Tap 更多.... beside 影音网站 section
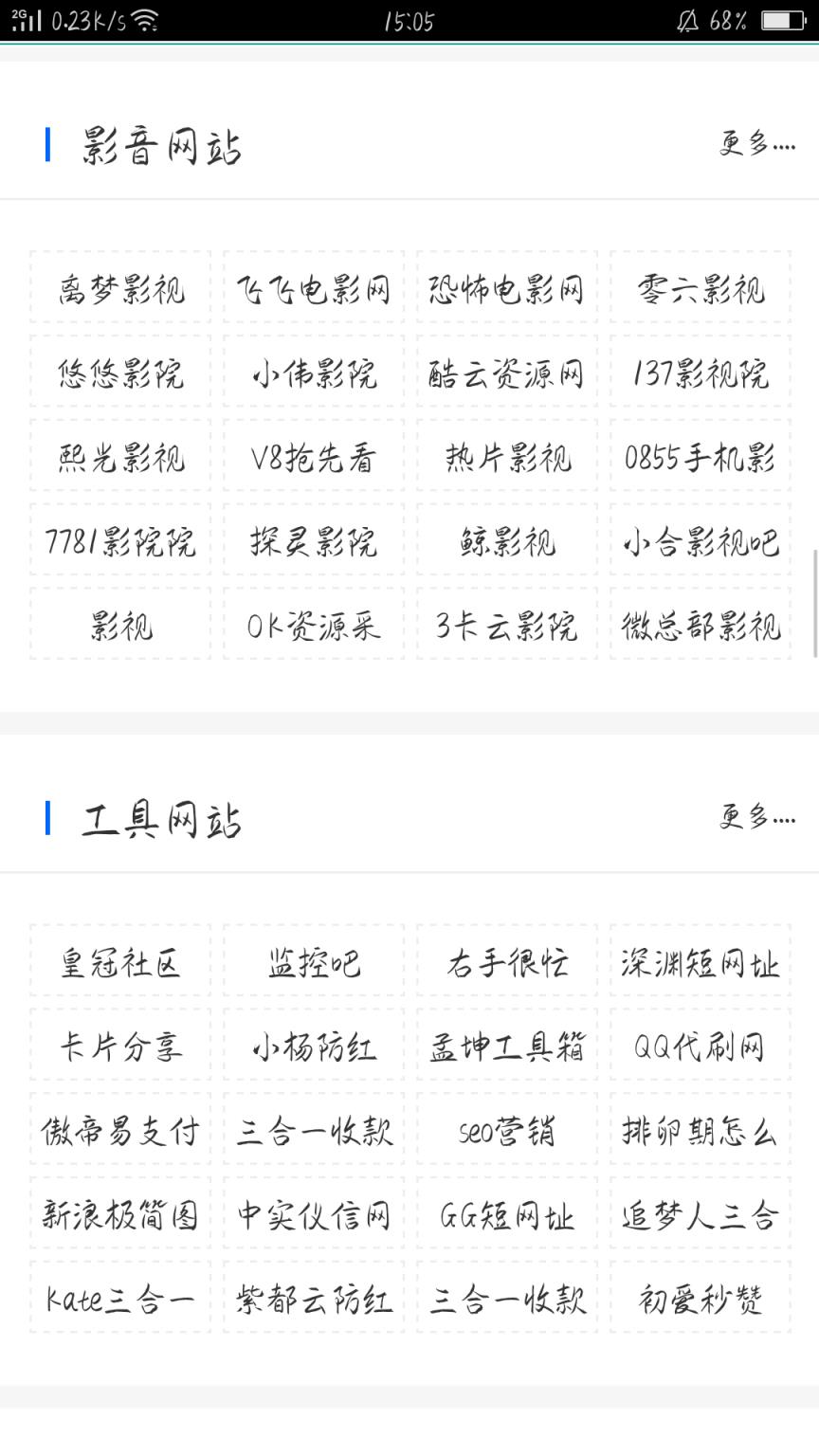This screenshot has width=819, height=1456. [755, 144]
